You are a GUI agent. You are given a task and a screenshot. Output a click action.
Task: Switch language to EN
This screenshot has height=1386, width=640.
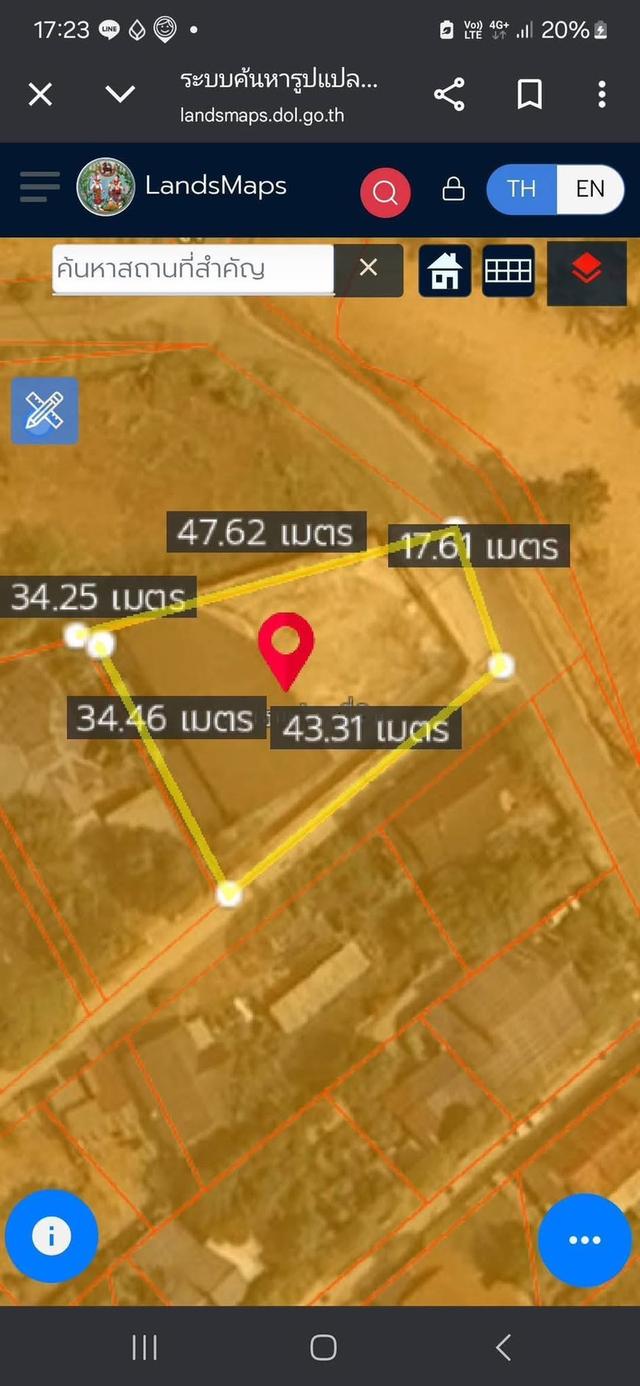[x=590, y=189]
